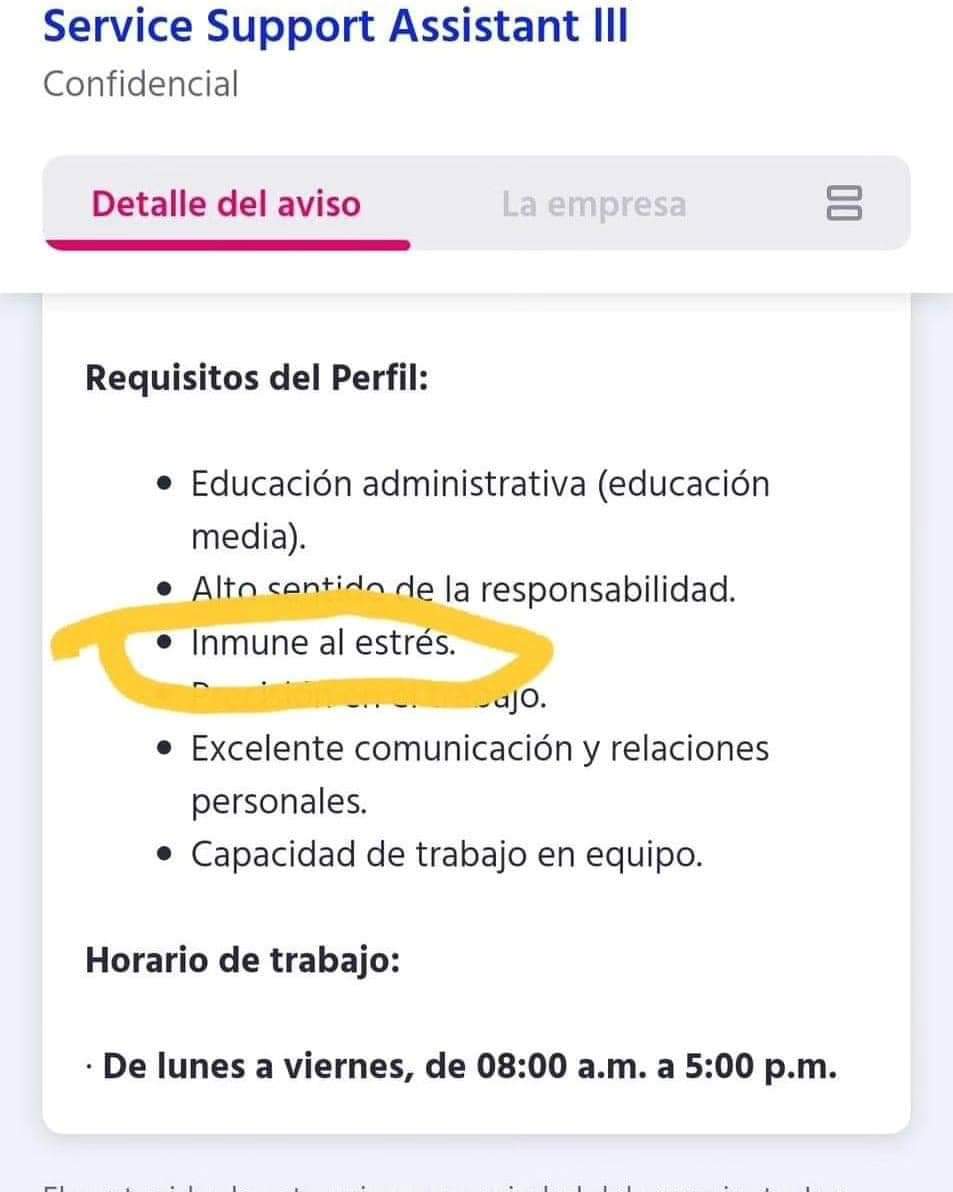This screenshot has width=953, height=1192.
Task: Select the Detalle del aviso tab
Action: tap(226, 204)
